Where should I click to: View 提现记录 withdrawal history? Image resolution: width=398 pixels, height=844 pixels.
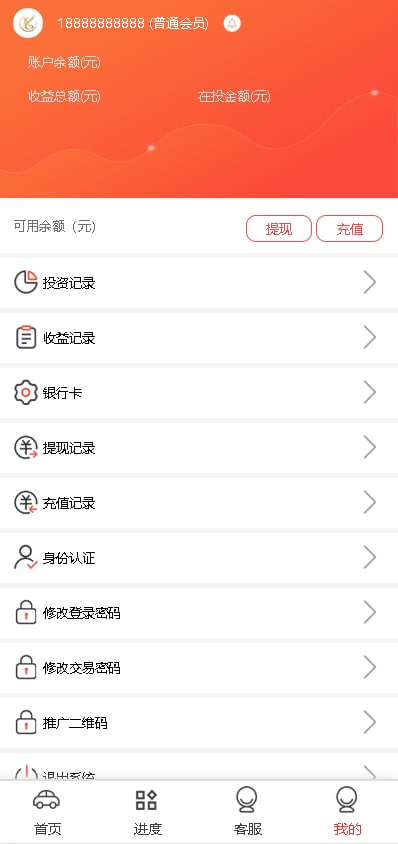point(199,448)
